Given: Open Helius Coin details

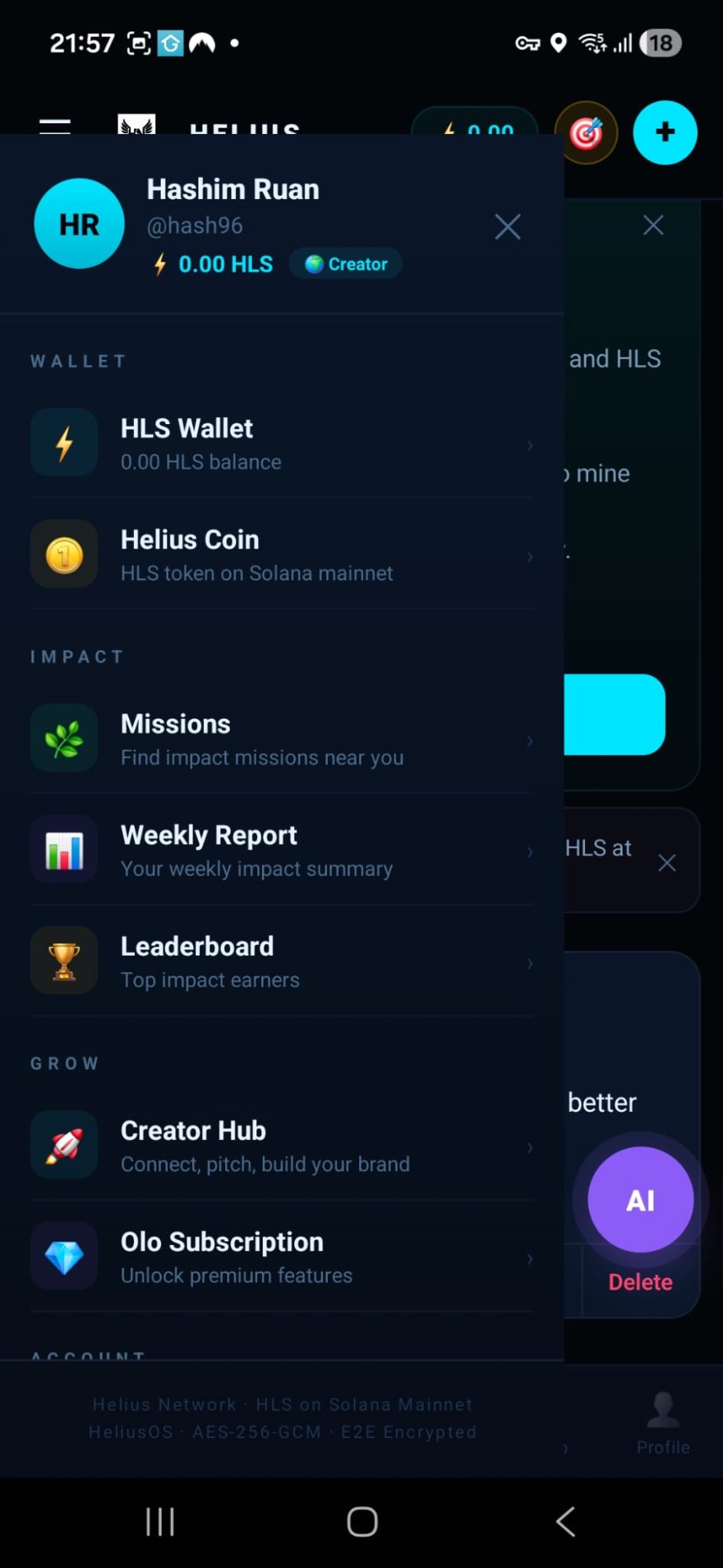Looking at the screenshot, I should point(281,555).
